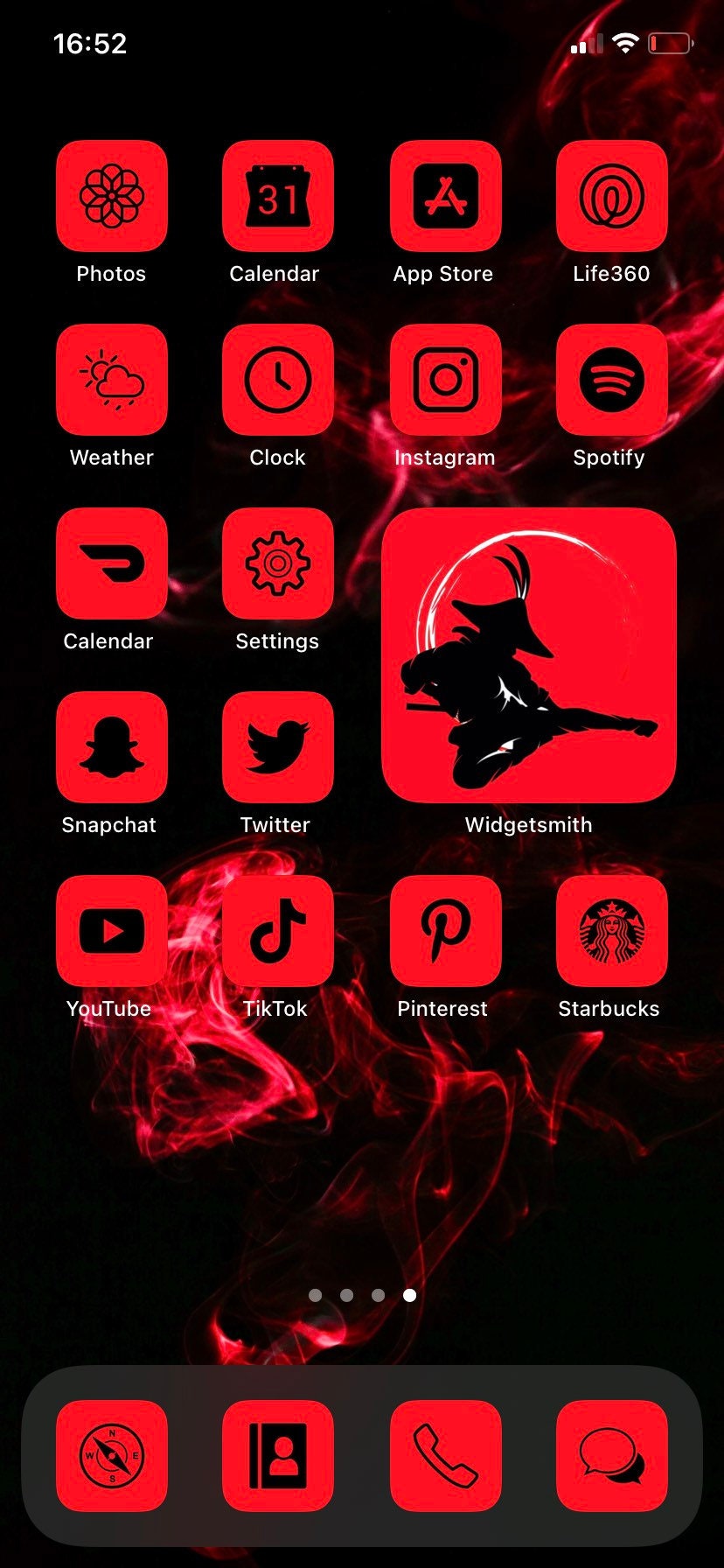Open Messages from the dock
Image resolution: width=724 pixels, height=1568 pixels.
point(611,1456)
